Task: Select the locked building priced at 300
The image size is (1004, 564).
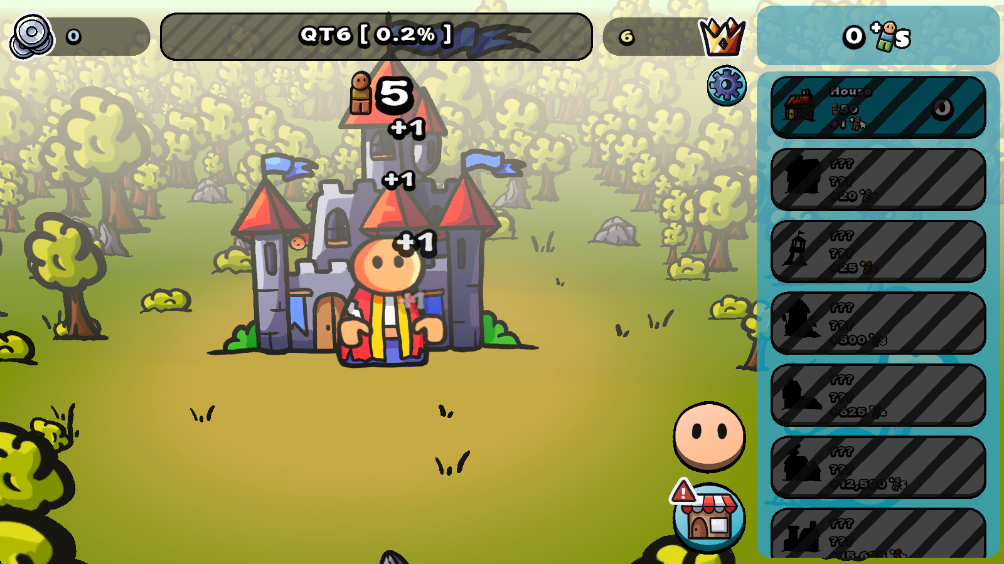Action: click(x=878, y=323)
